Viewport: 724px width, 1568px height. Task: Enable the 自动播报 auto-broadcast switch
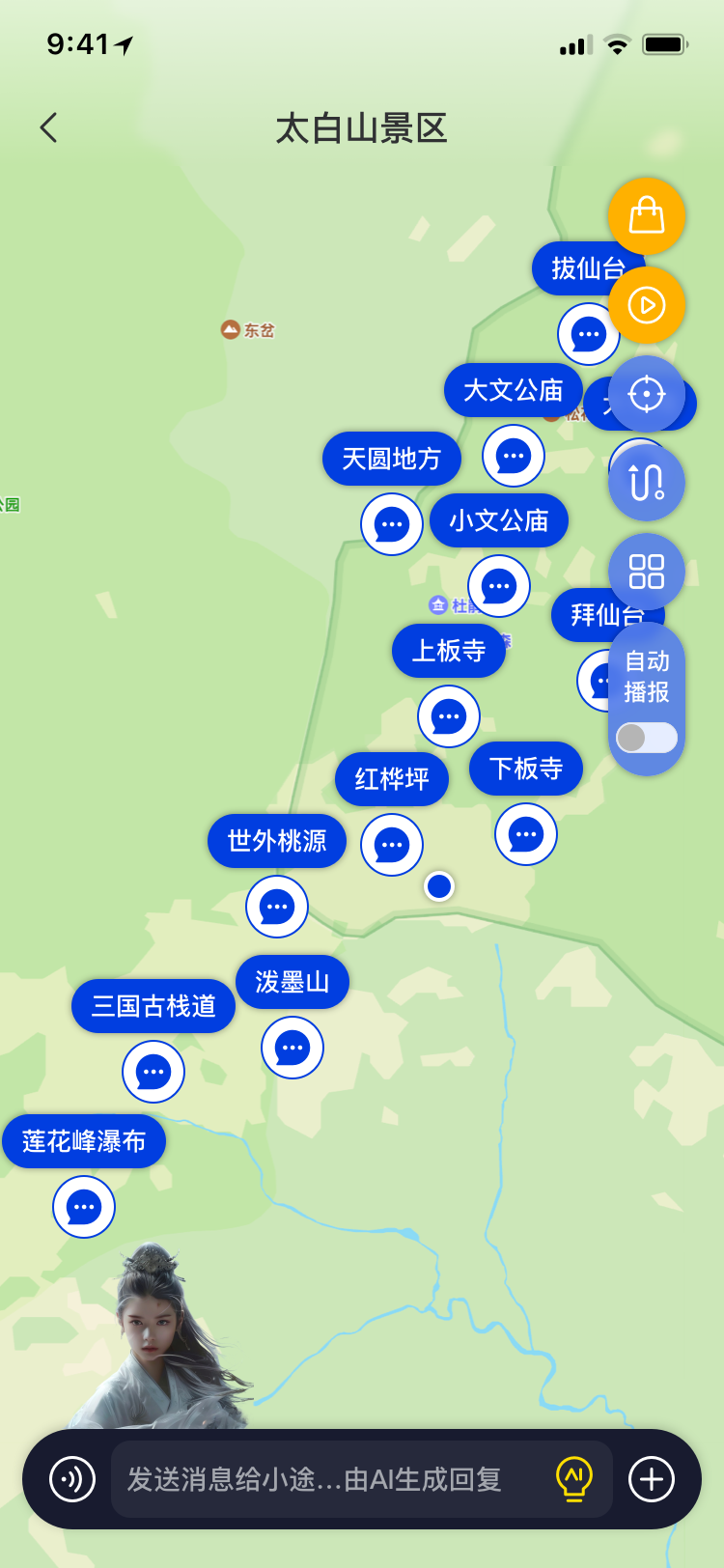(x=646, y=737)
